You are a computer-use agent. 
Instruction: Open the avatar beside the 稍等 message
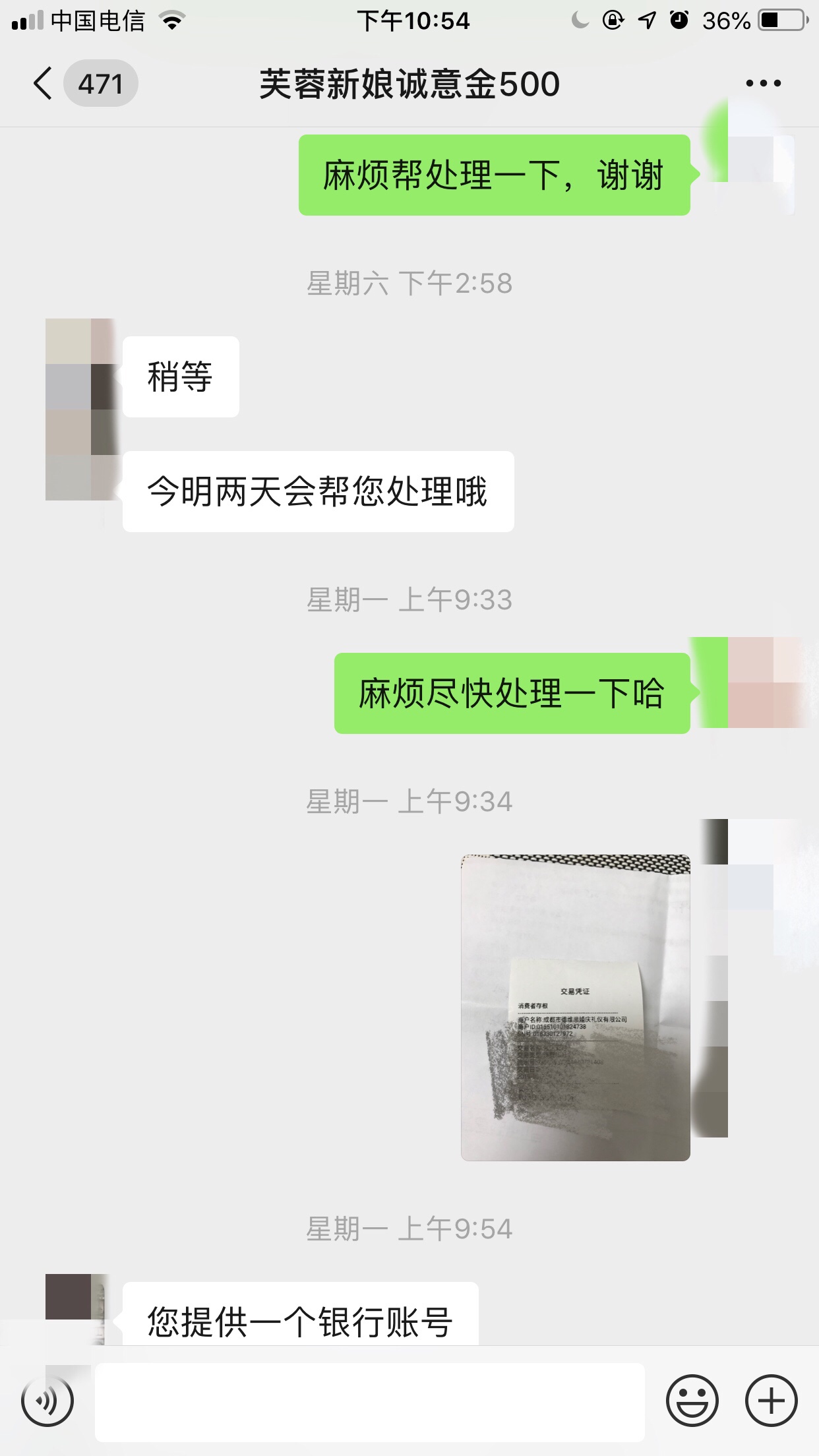click(x=80, y=364)
